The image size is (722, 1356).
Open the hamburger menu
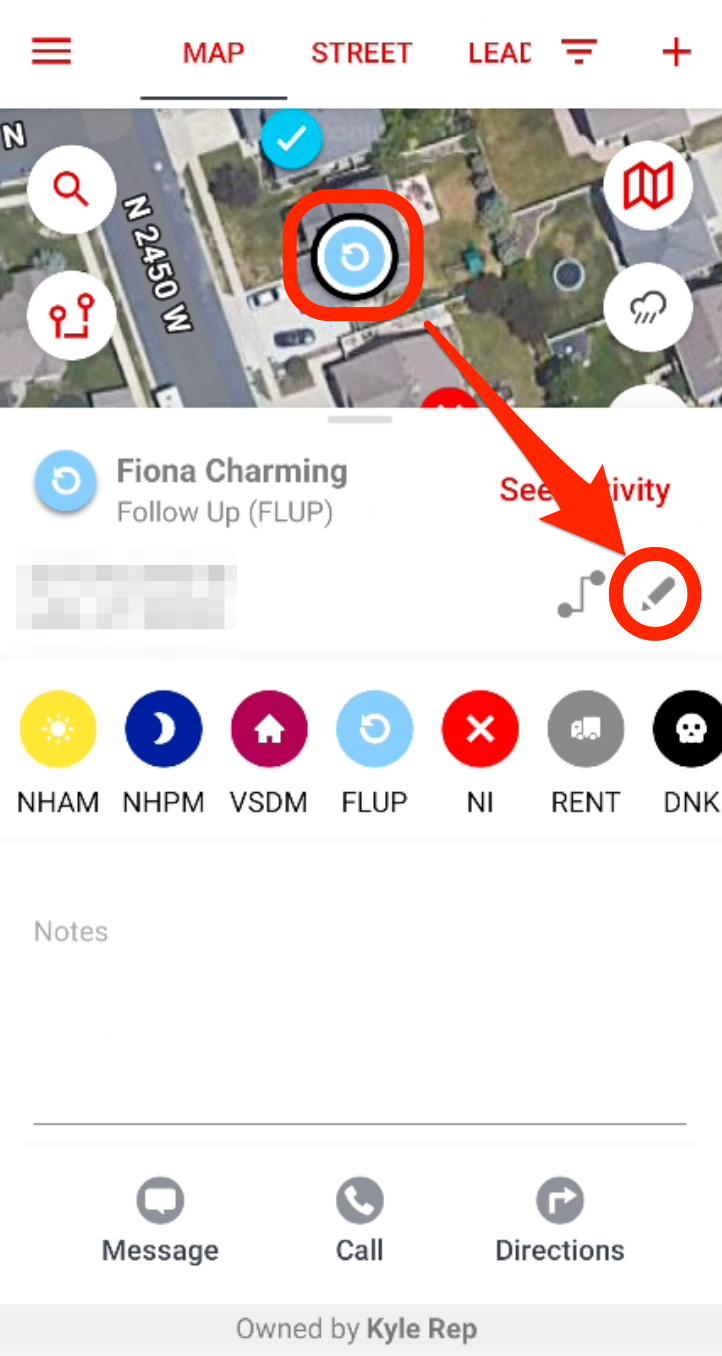[x=51, y=51]
